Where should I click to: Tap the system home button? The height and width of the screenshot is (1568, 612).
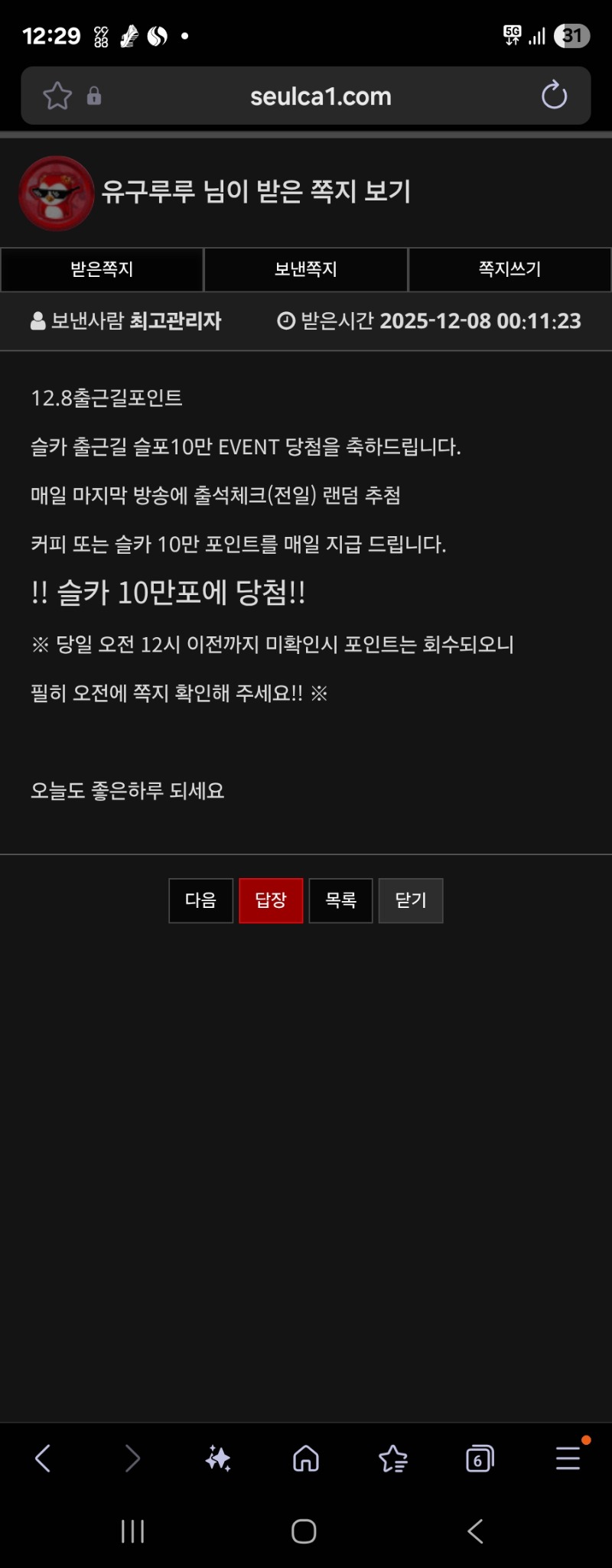click(x=304, y=1531)
